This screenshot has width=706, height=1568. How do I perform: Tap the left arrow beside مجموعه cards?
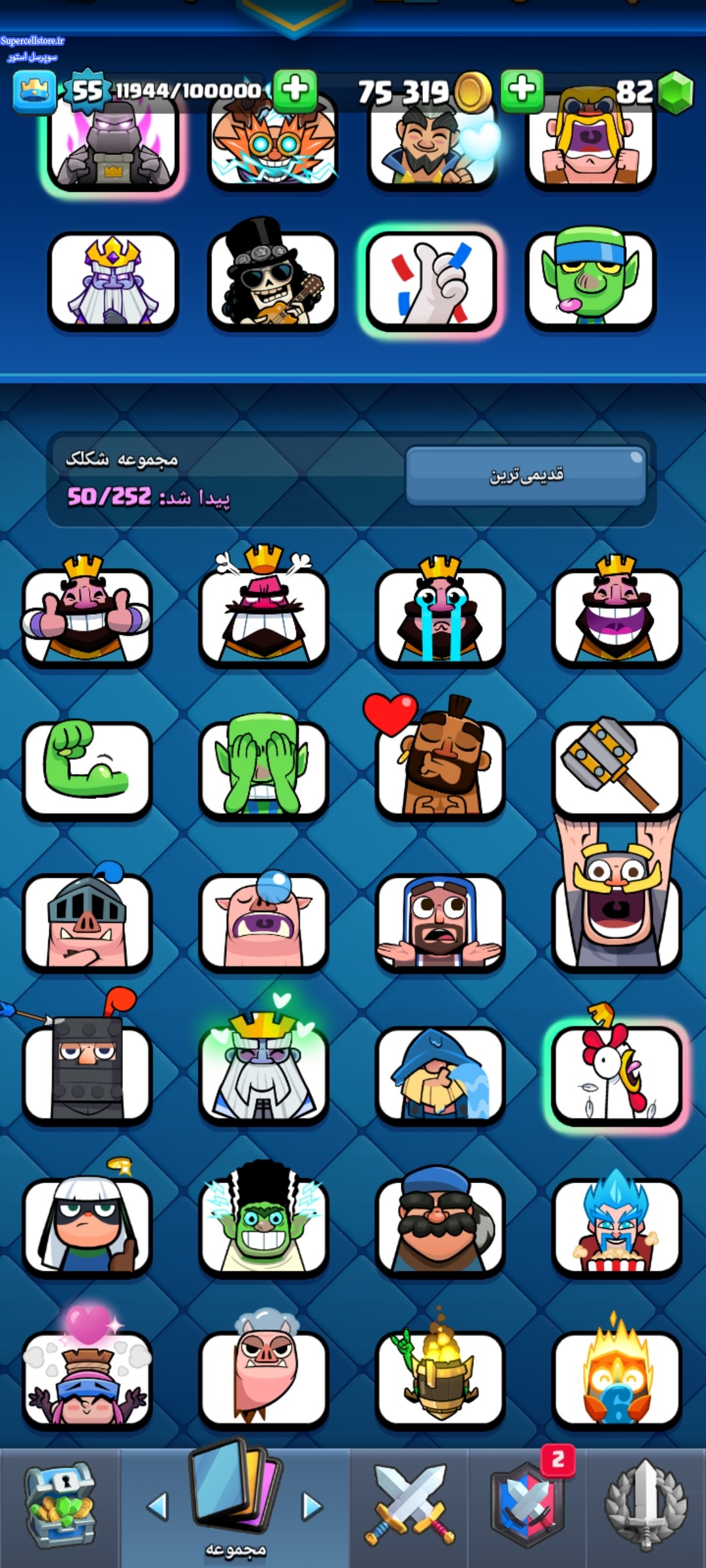157,1507
